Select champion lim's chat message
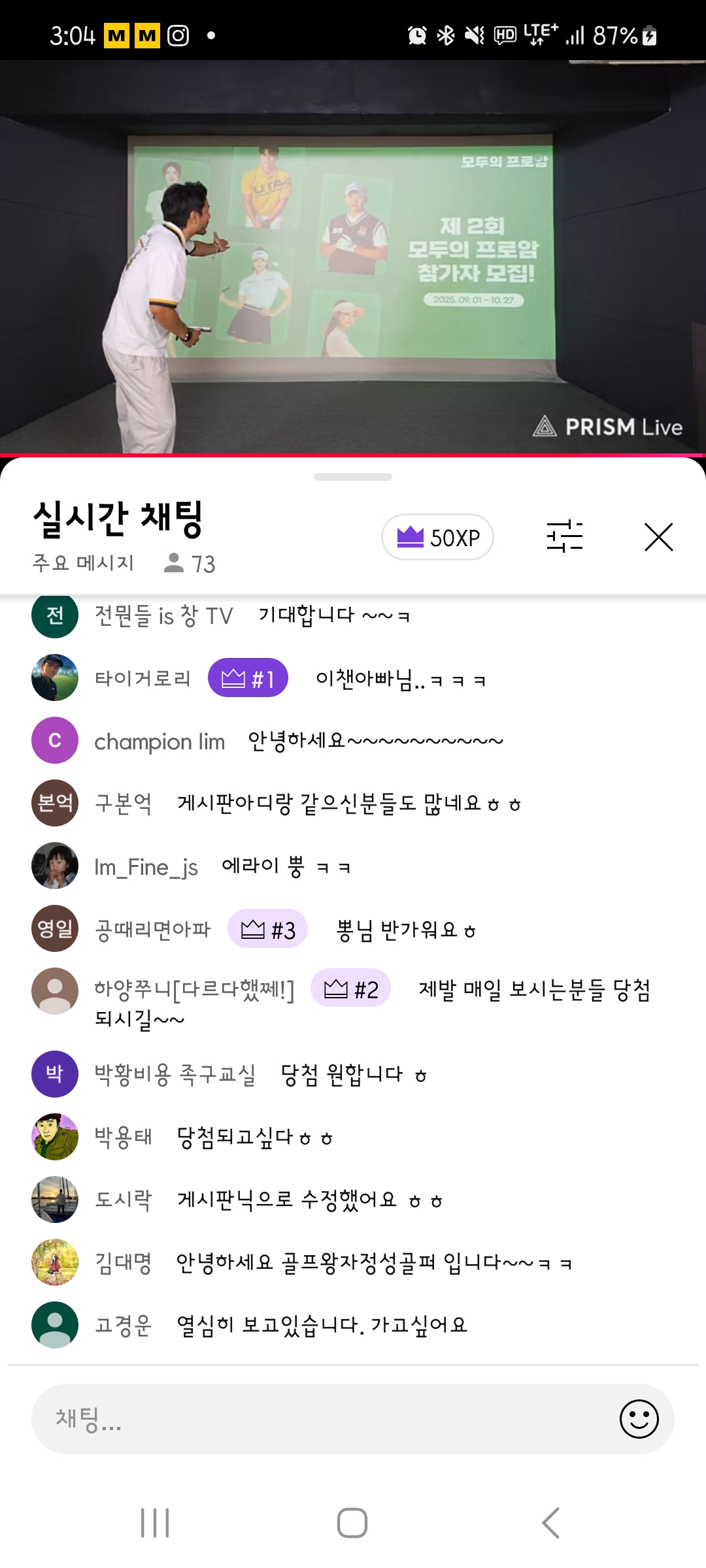The image size is (706, 1568). [x=375, y=741]
